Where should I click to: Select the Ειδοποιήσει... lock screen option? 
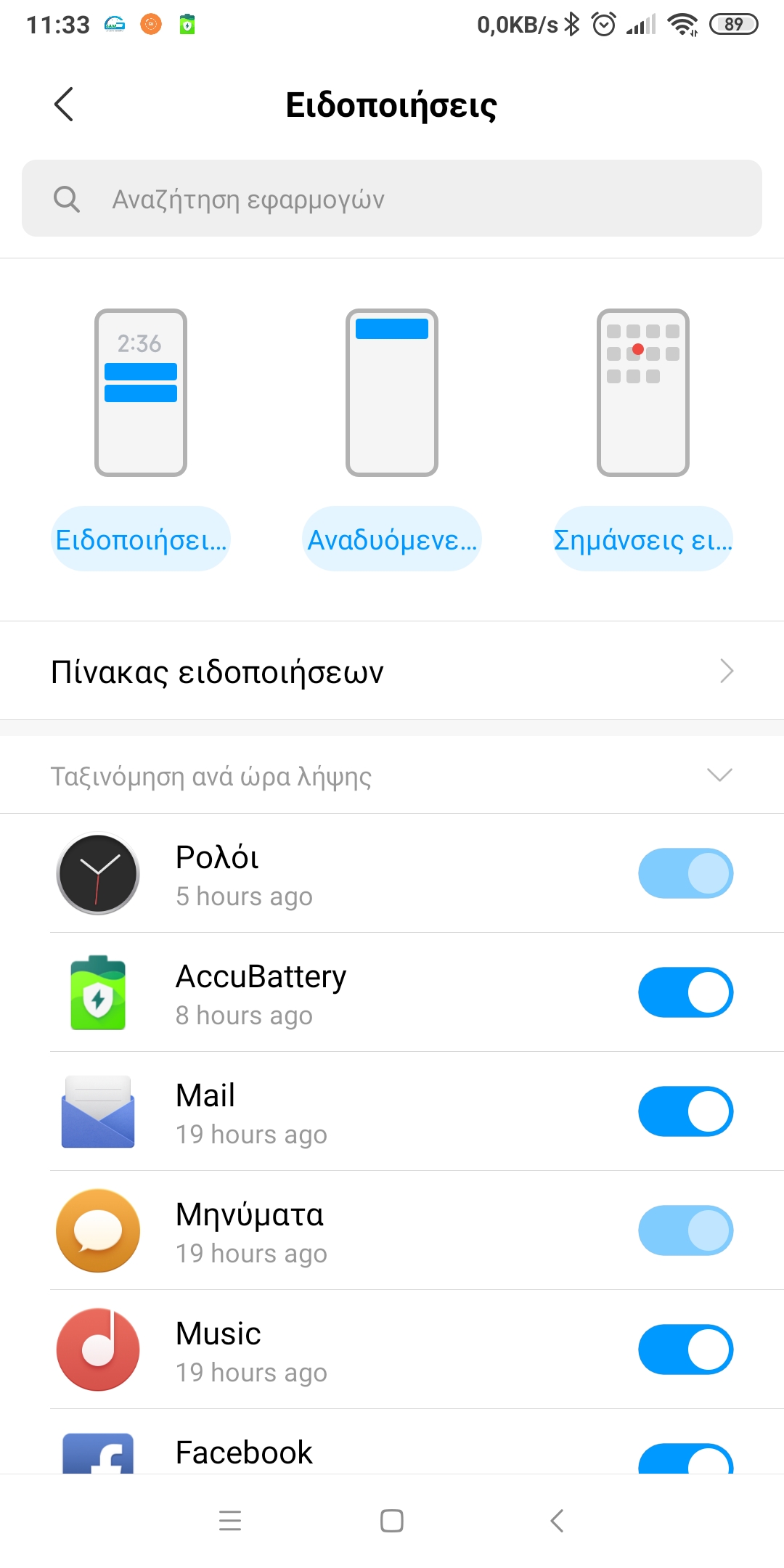coord(141,539)
